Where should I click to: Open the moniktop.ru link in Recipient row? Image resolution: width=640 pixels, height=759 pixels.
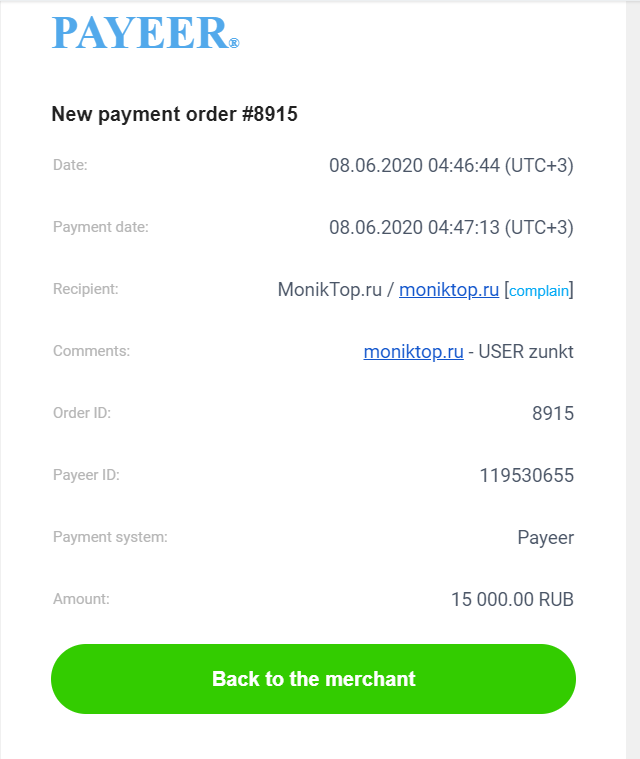pos(448,290)
